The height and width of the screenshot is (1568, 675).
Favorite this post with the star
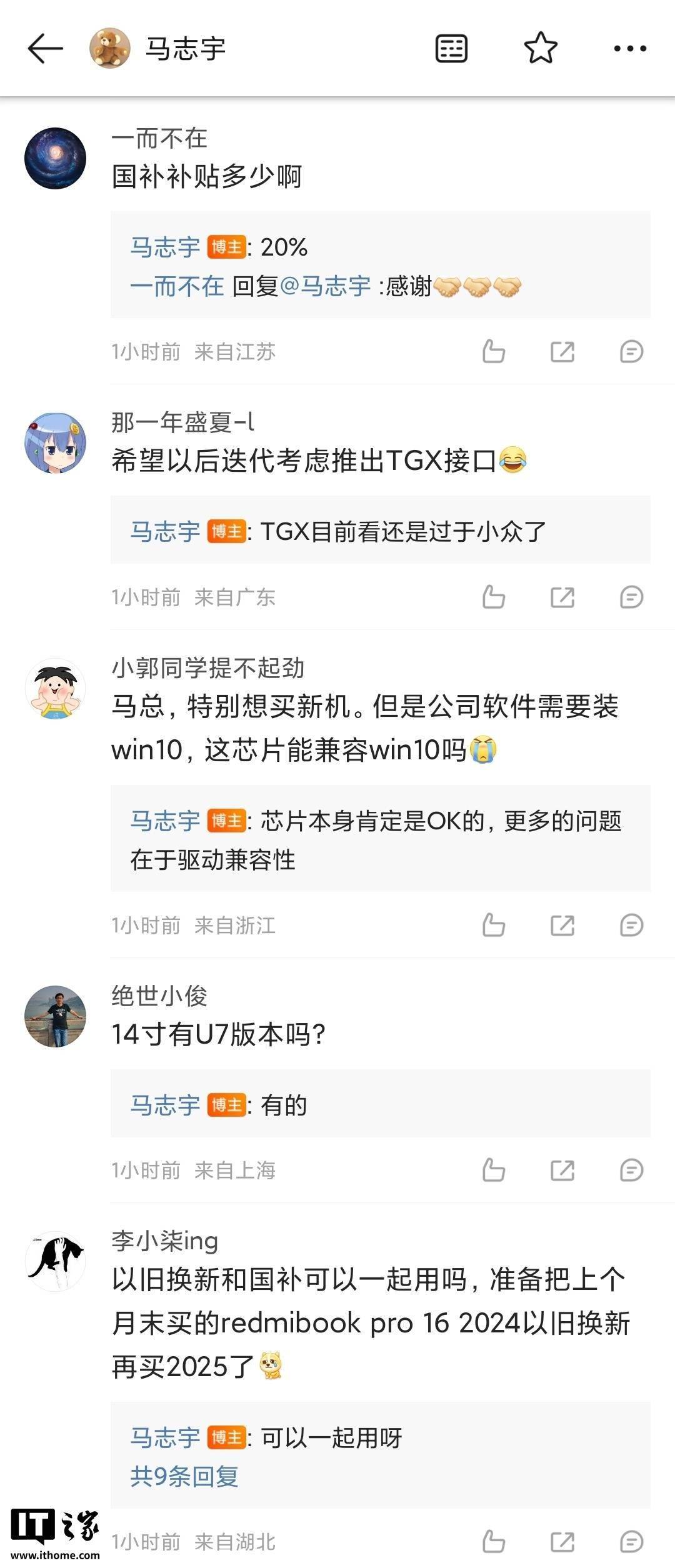(541, 49)
